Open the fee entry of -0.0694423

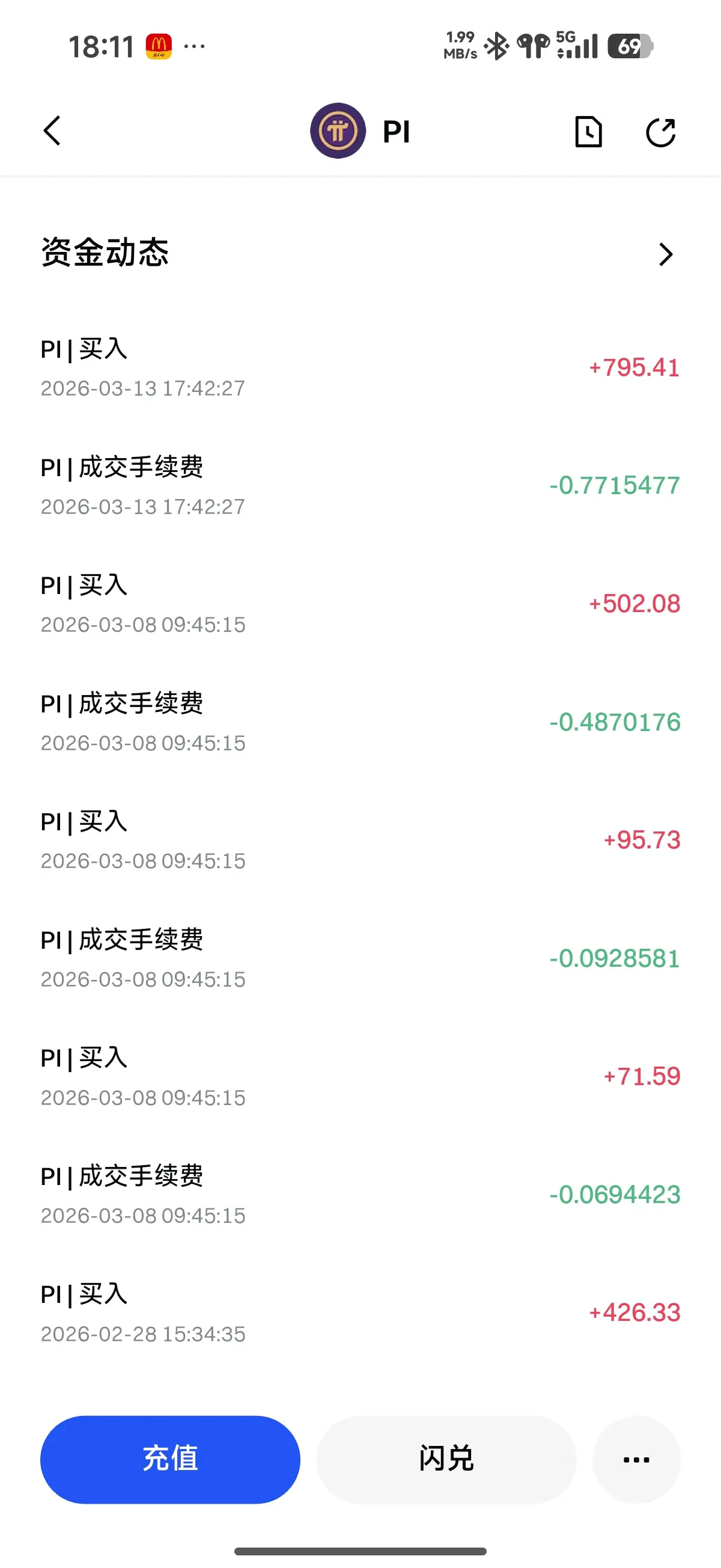click(x=360, y=1194)
